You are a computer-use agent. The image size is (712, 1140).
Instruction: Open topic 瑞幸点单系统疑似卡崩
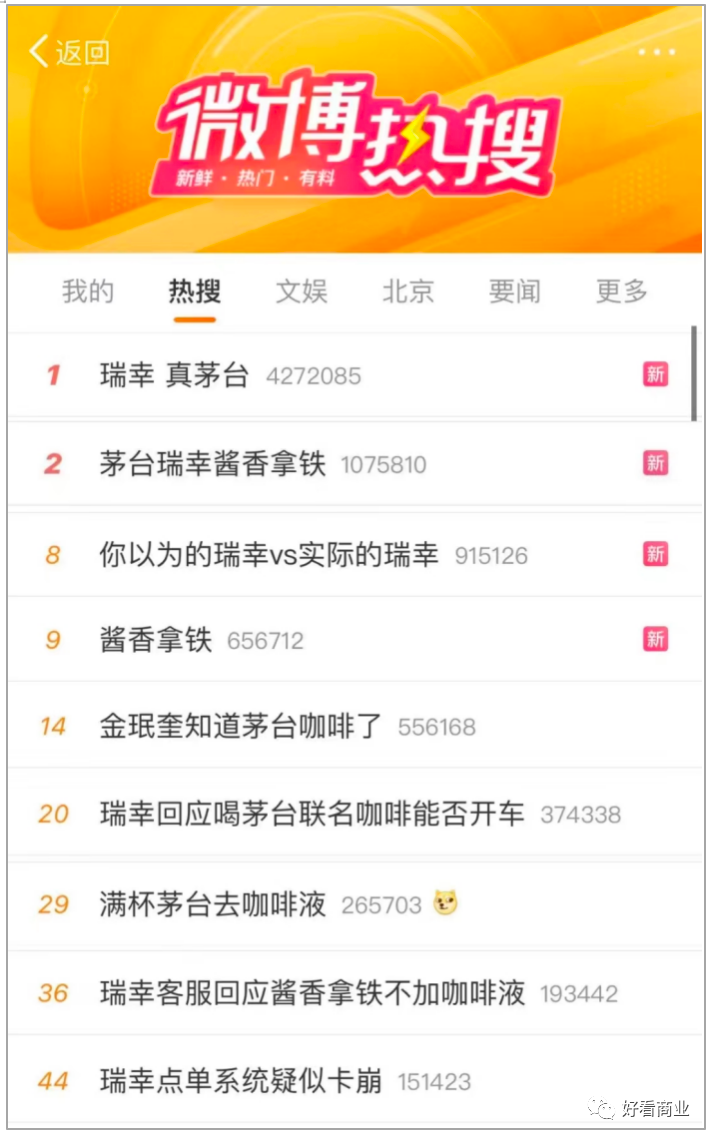[241, 1081]
